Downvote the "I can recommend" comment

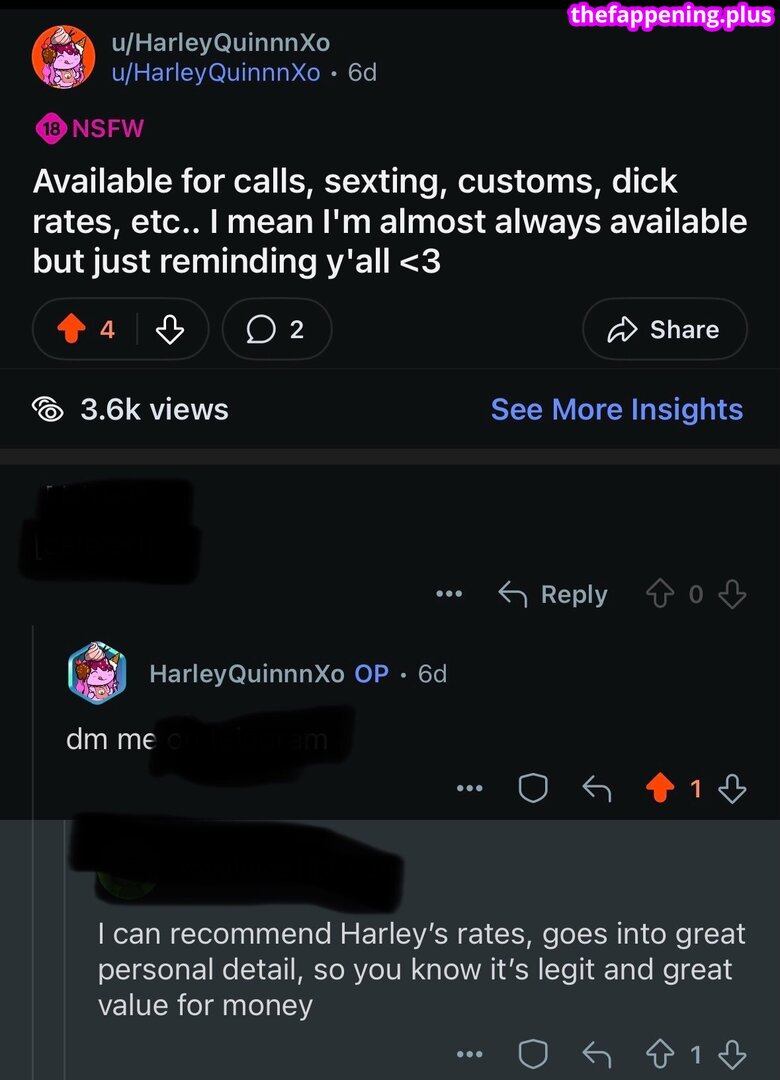click(x=733, y=1054)
